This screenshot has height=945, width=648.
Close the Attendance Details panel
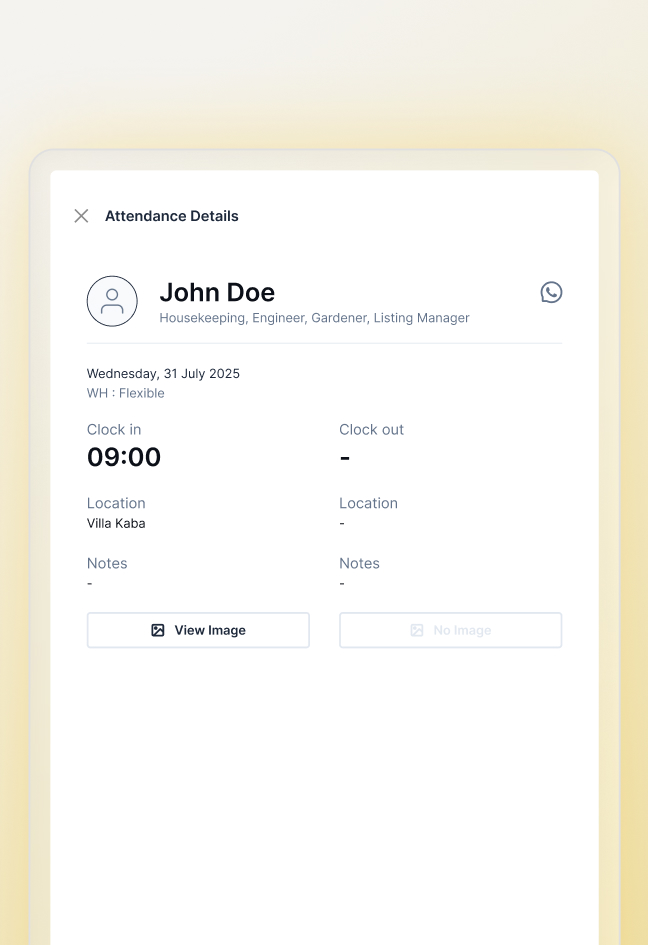pyautogui.click(x=82, y=216)
